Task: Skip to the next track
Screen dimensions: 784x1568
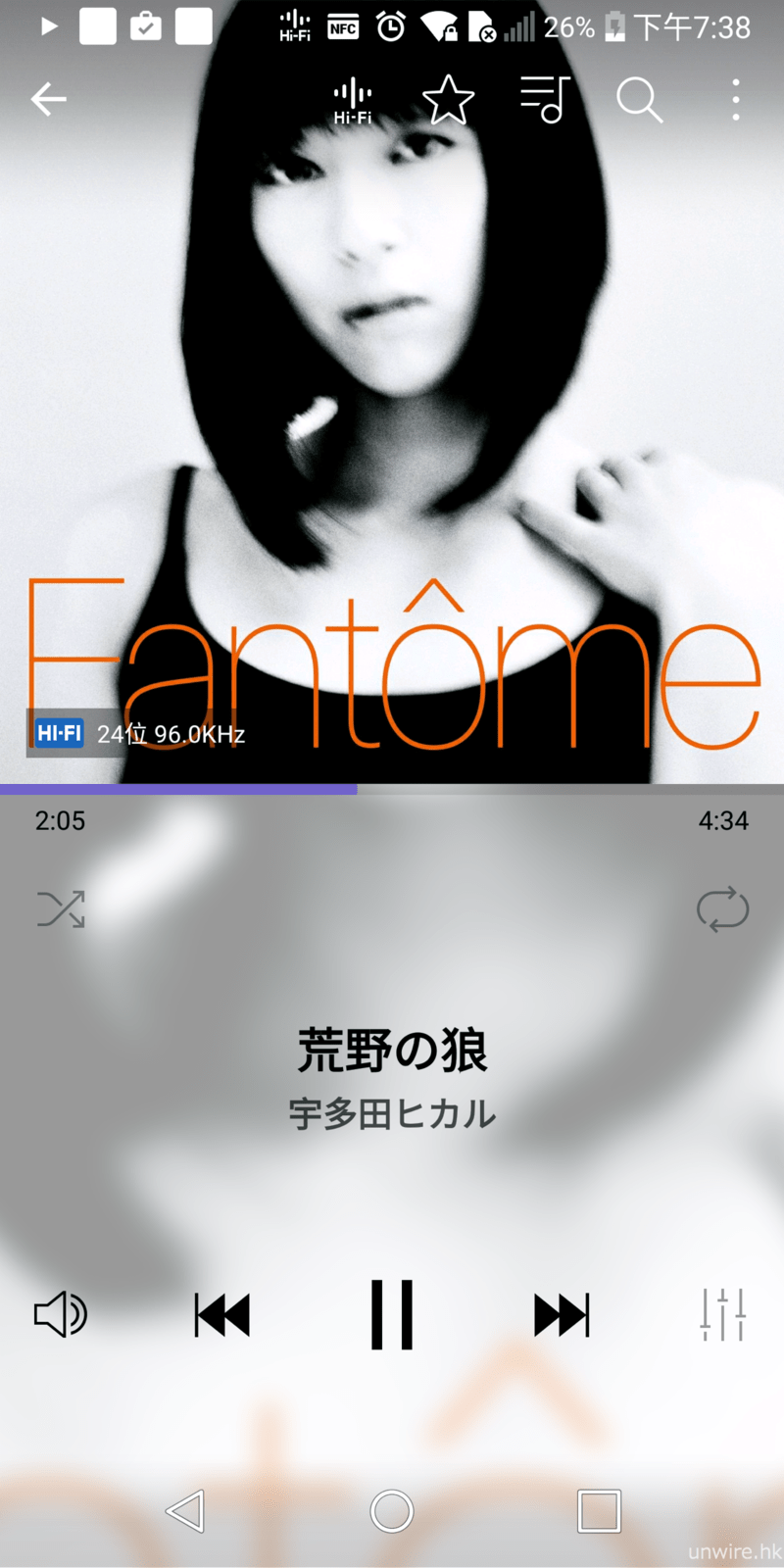Action: click(562, 1314)
